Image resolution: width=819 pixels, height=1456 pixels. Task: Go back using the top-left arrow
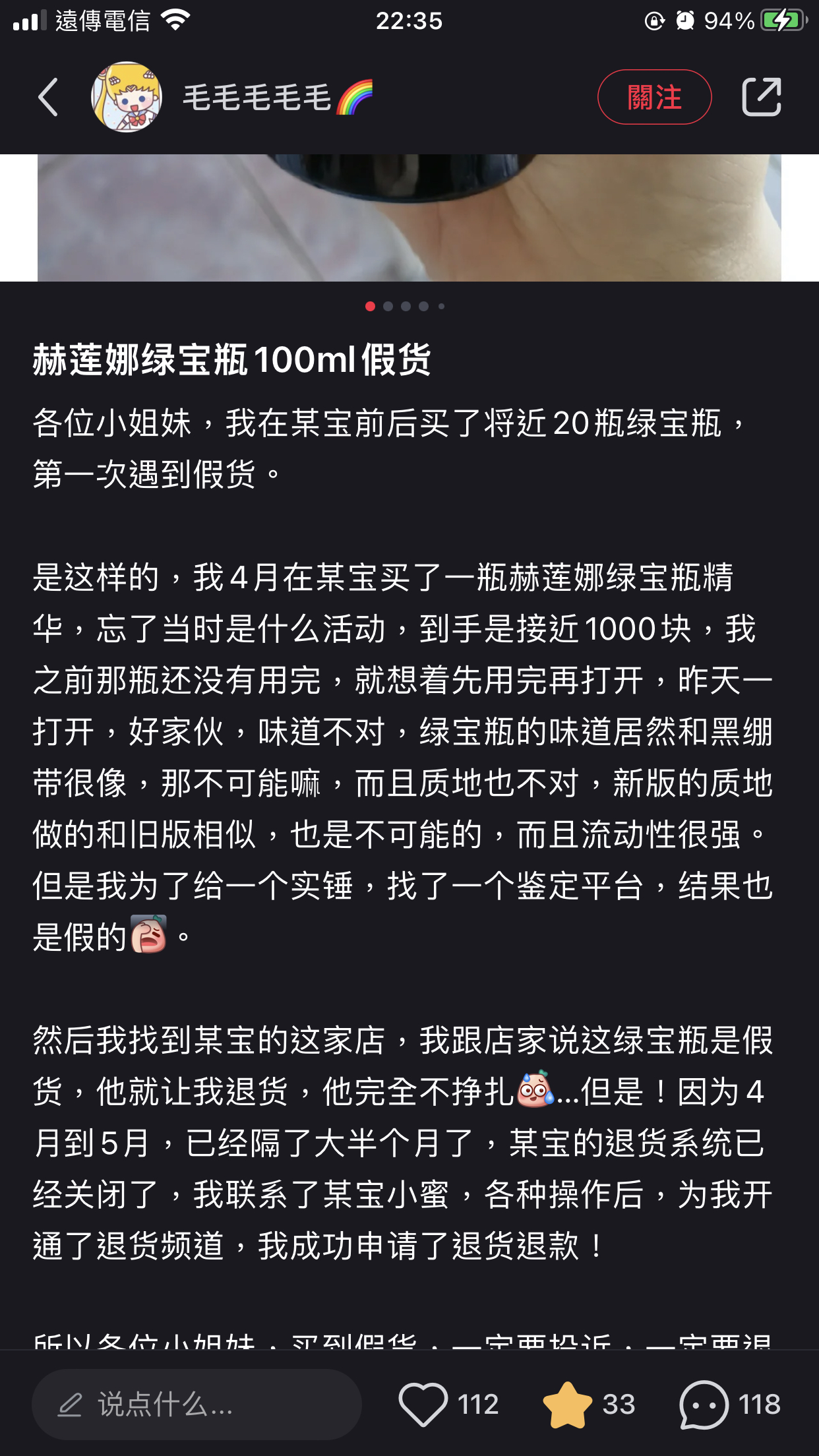(x=48, y=97)
